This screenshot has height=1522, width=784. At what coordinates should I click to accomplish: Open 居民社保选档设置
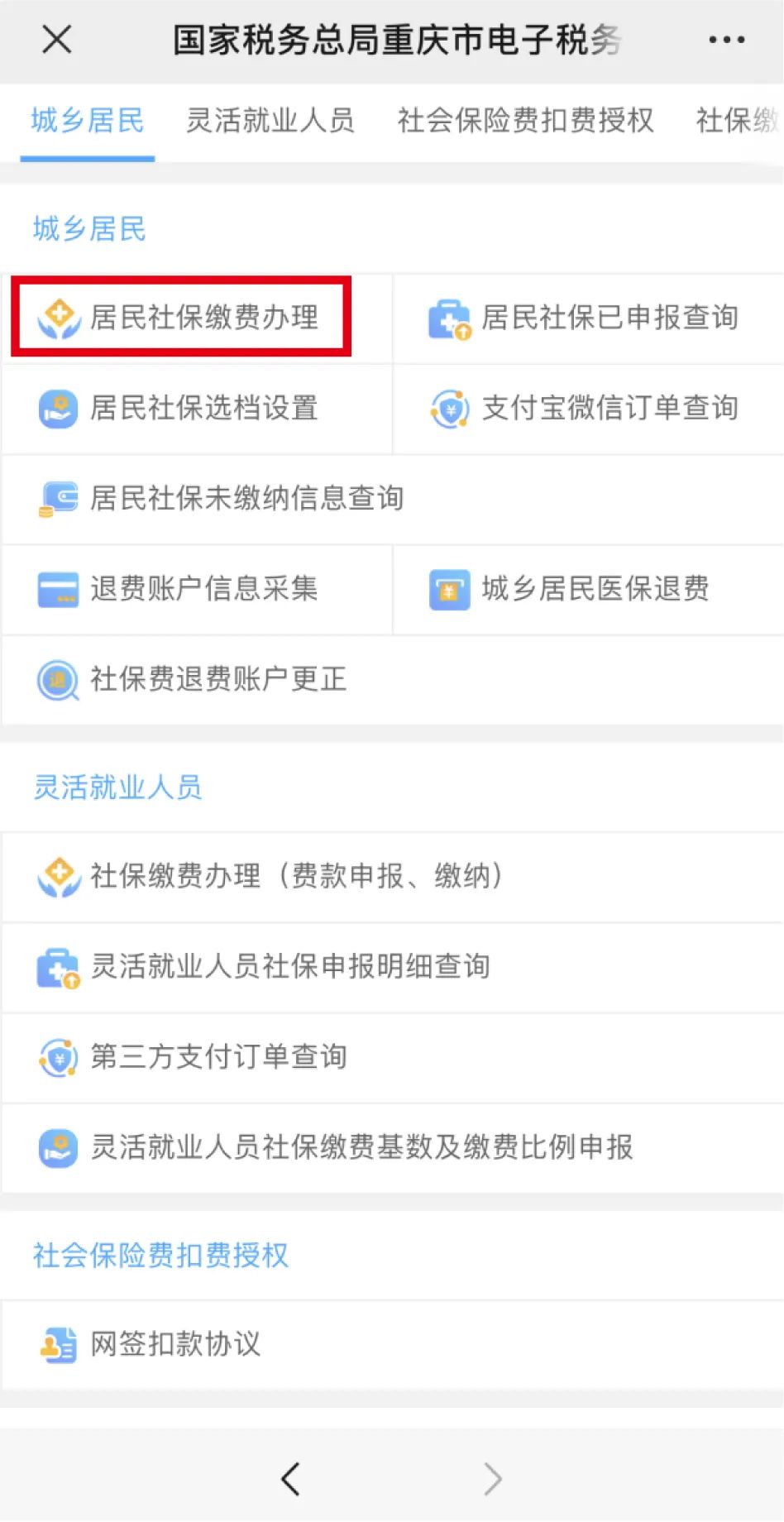pyautogui.click(x=197, y=409)
